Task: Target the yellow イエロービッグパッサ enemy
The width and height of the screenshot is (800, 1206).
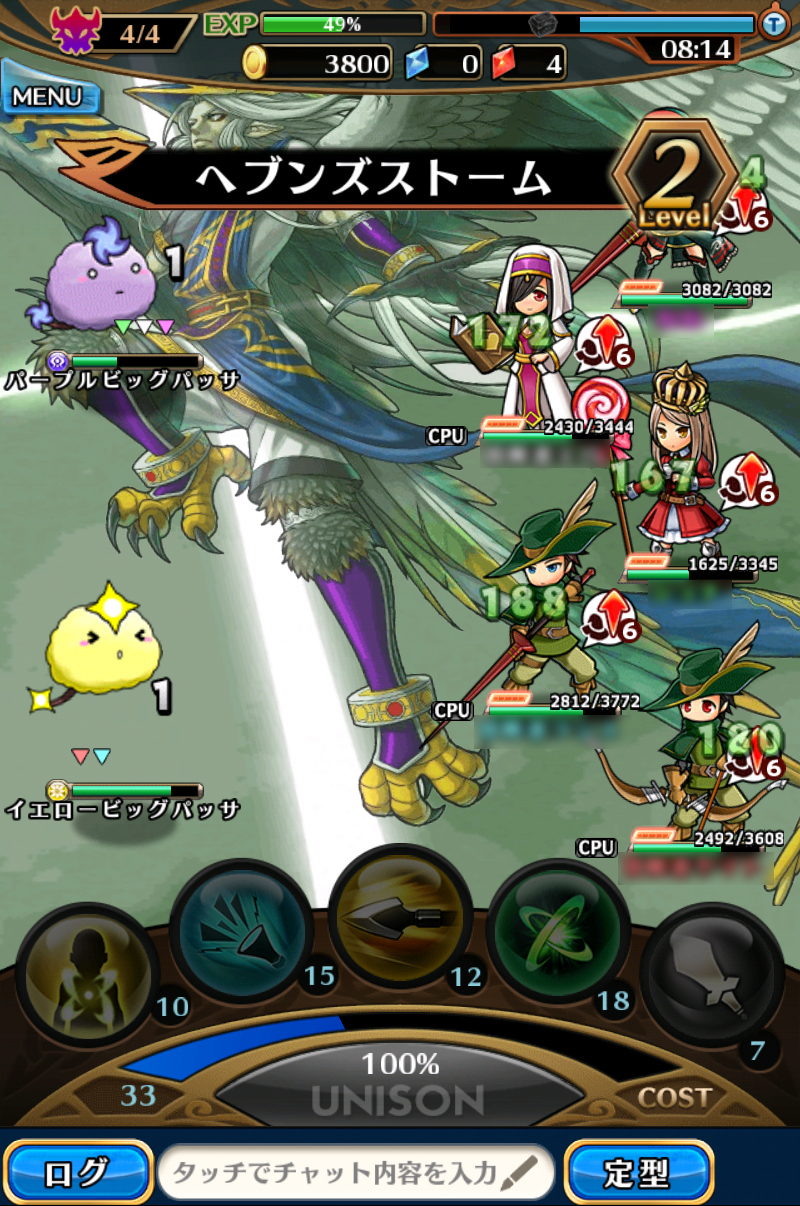Action: pyautogui.click(x=100, y=655)
